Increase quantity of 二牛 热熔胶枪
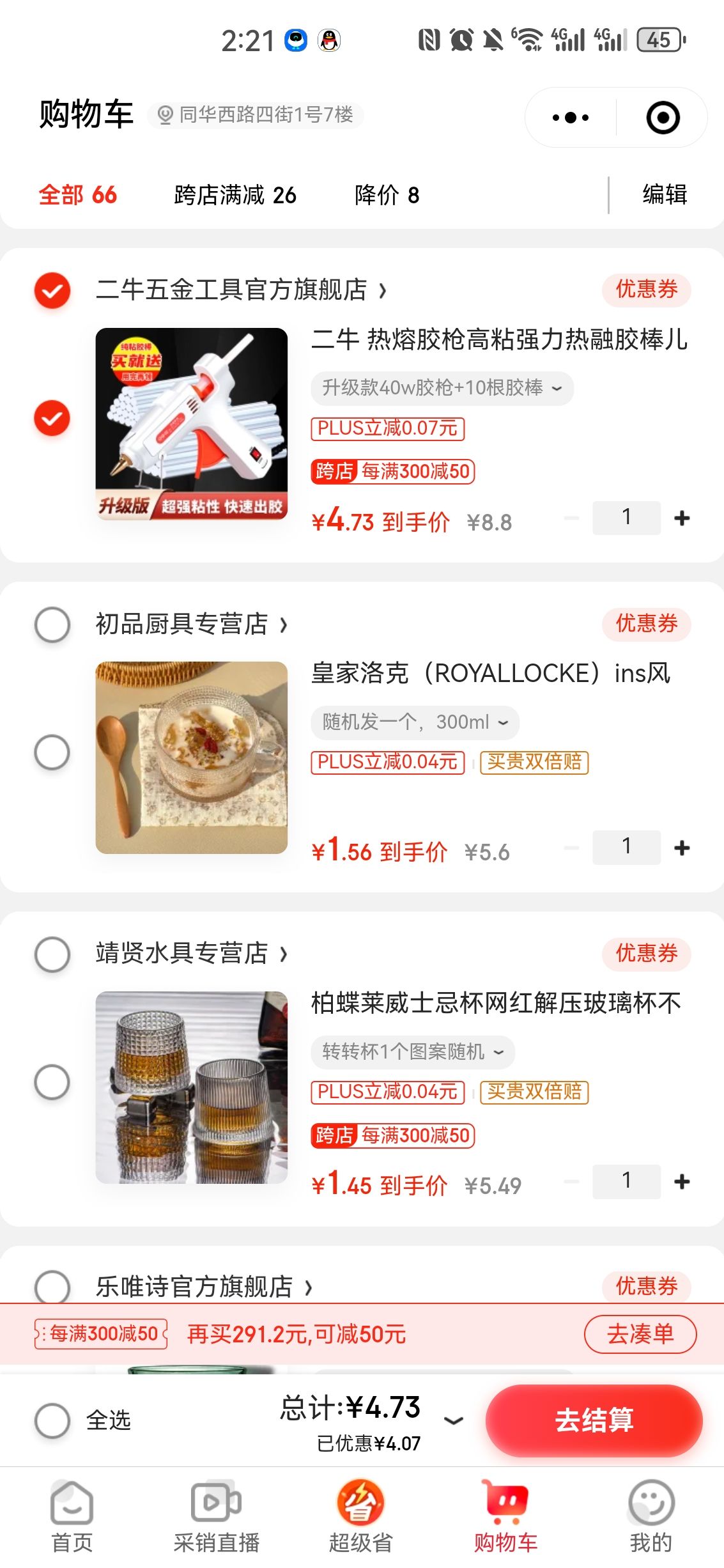The width and height of the screenshot is (724, 1568). click(682, 518)
